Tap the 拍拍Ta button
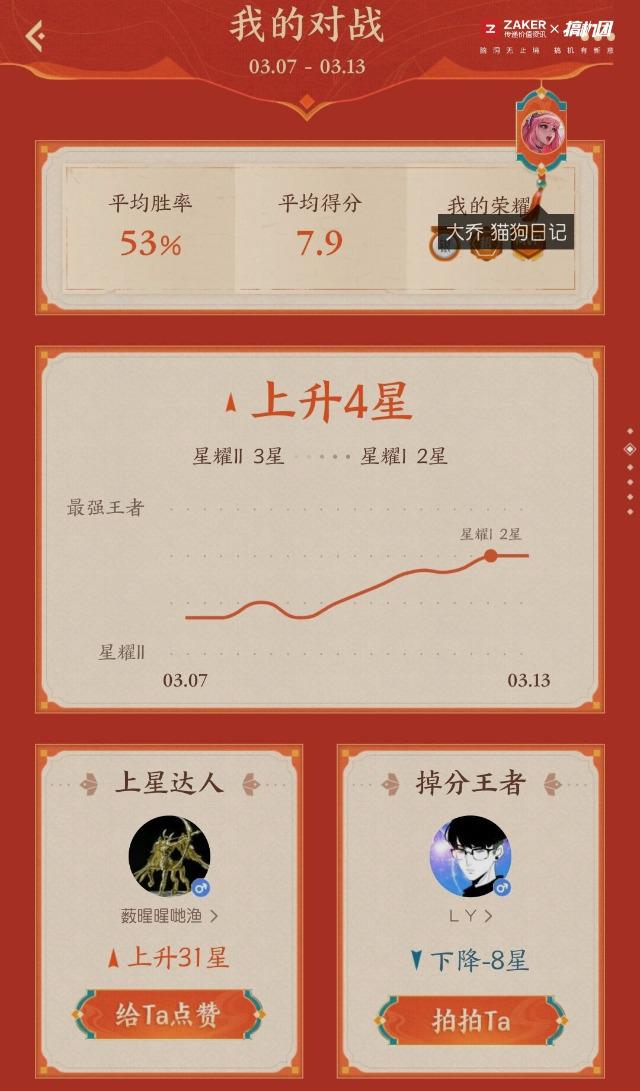Screen dimensions: 640x1091 click(x=471, y=1020)
